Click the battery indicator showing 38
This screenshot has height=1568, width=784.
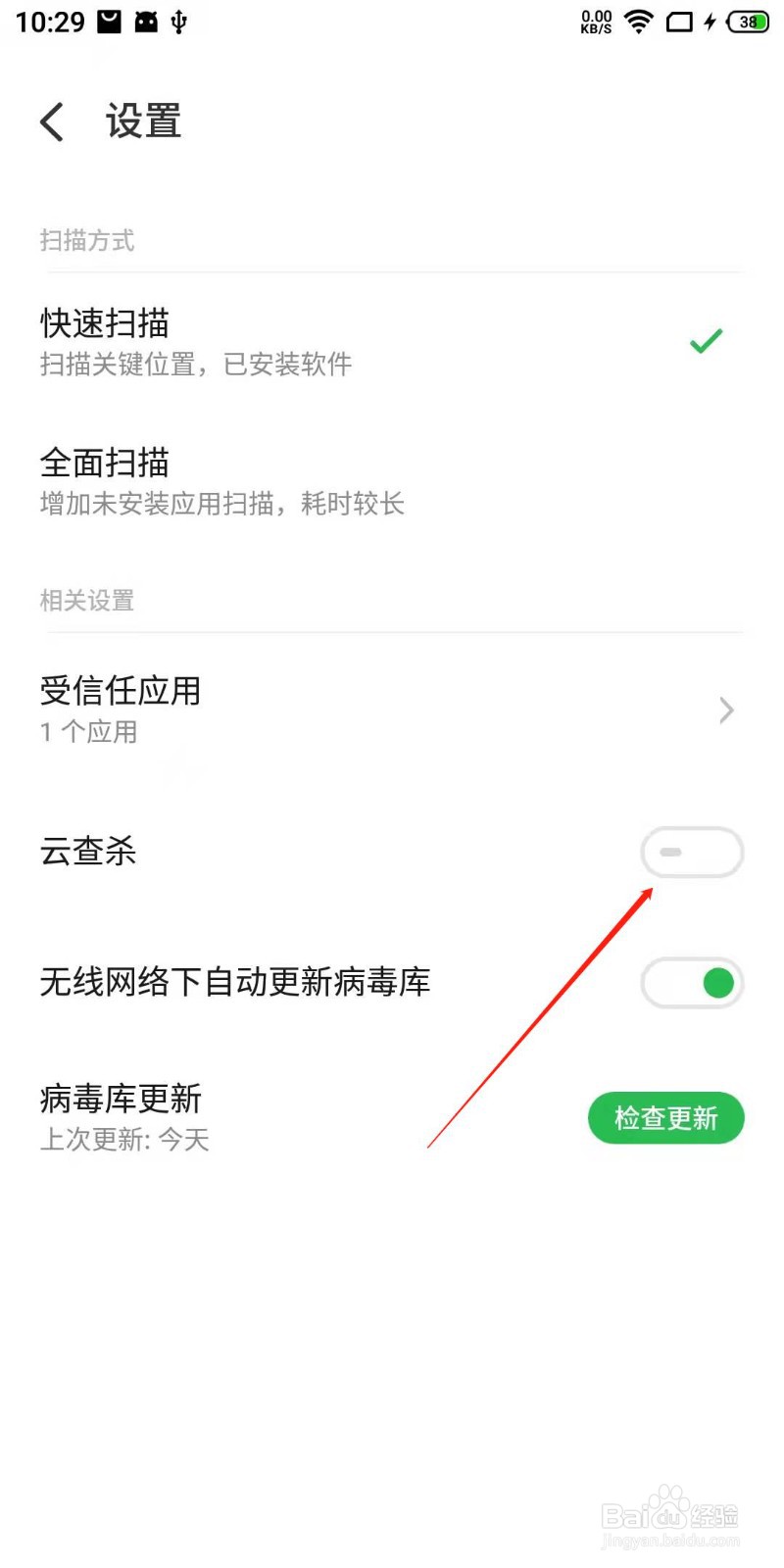(x=747, y=22)
